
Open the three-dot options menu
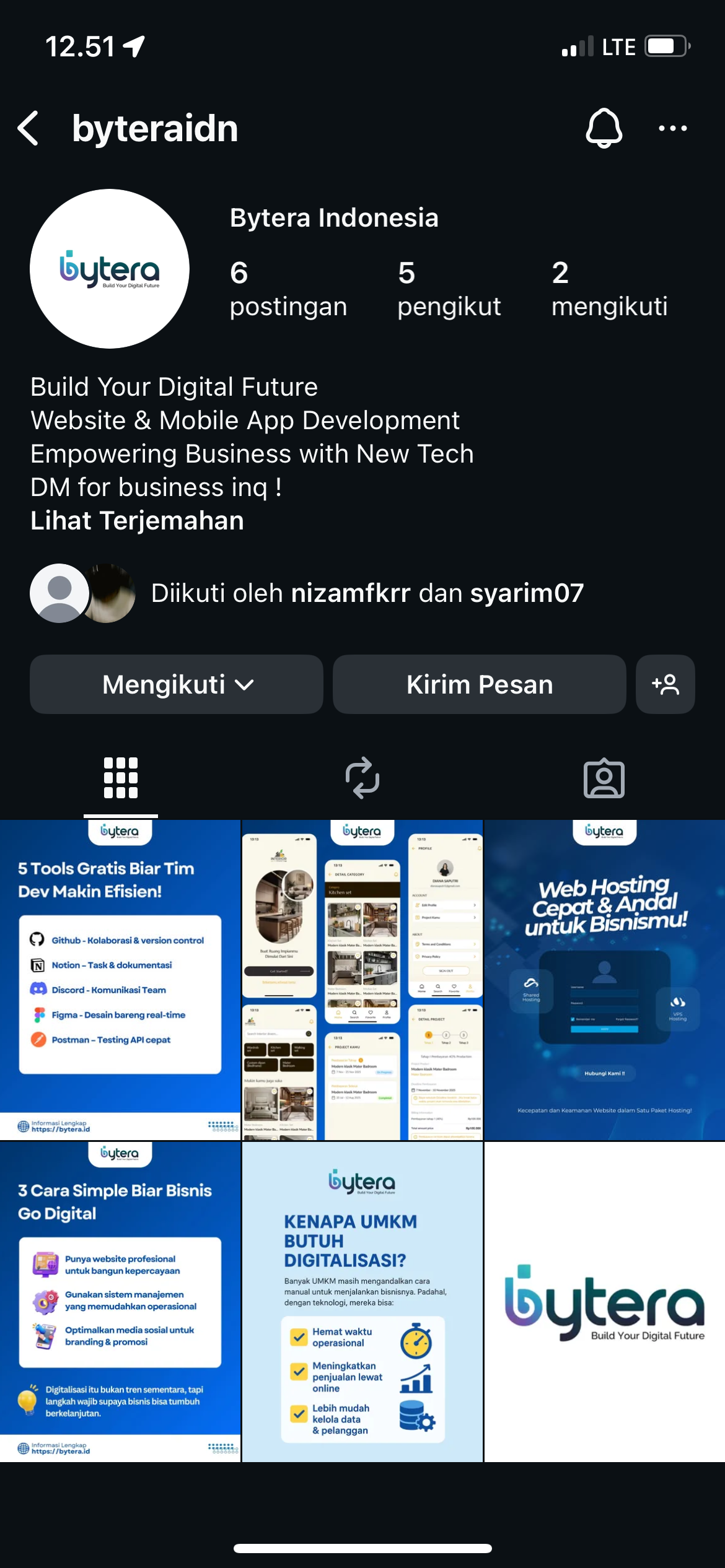(673, 128)
